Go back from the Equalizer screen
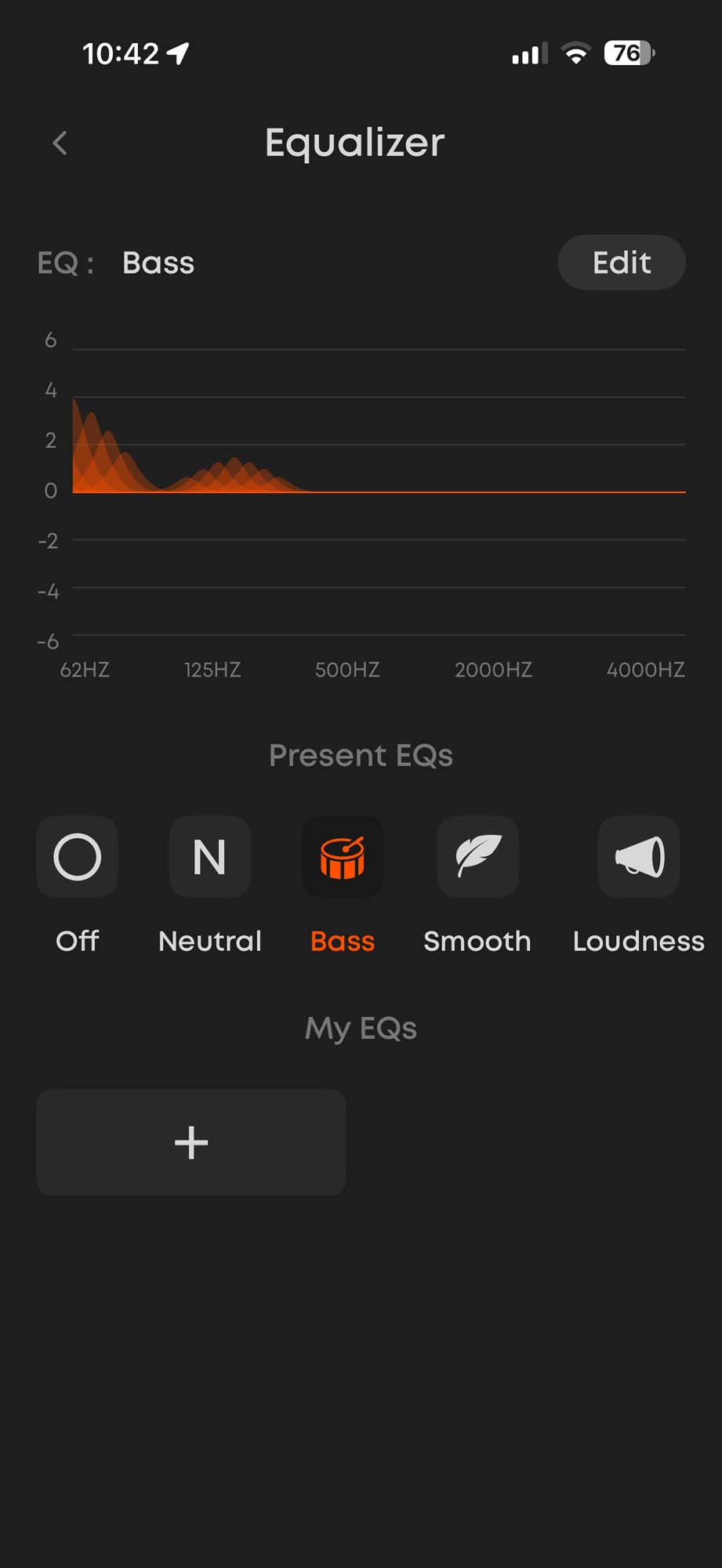Viewport: 722px width, 1568px height. pyautogui.click(x=60, y=143)
